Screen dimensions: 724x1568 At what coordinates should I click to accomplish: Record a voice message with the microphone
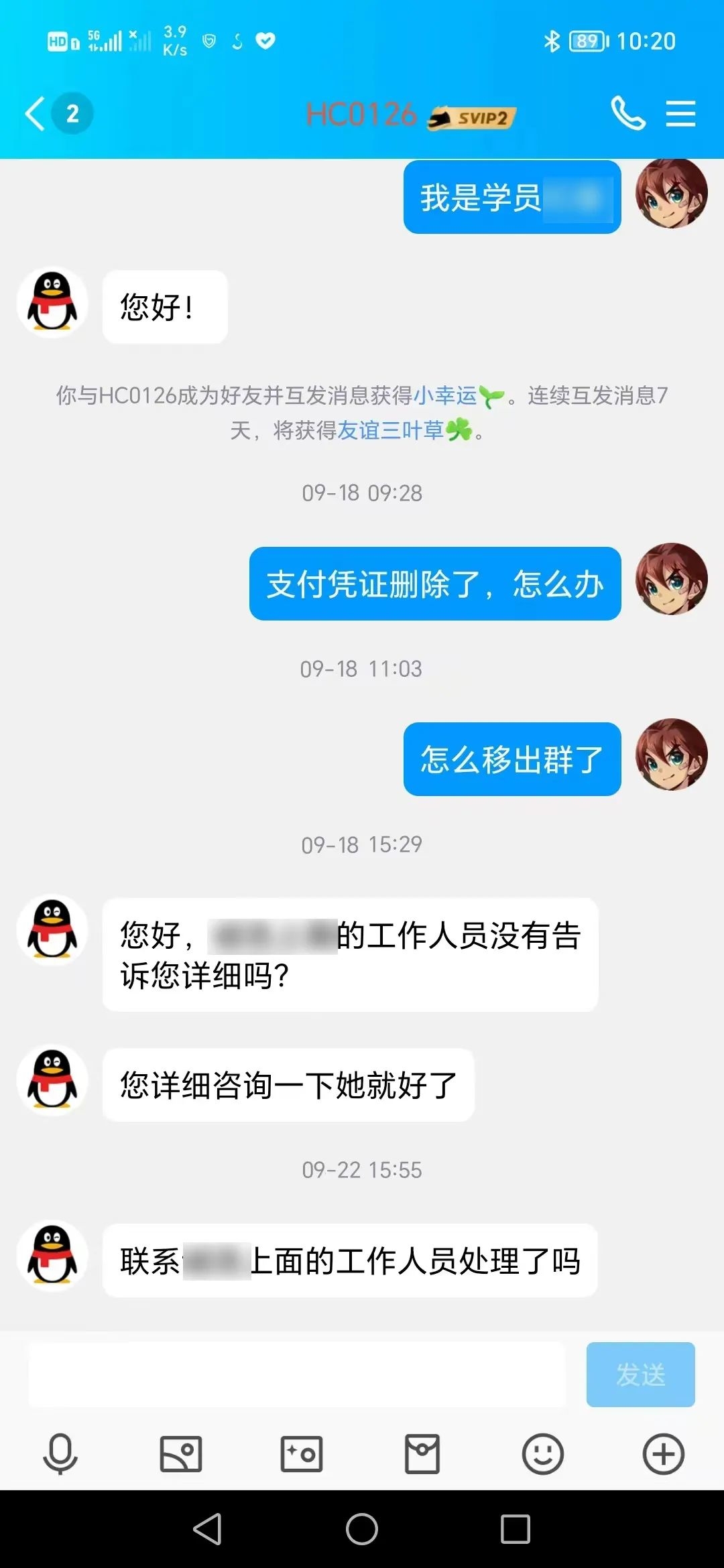point(60,1454)
